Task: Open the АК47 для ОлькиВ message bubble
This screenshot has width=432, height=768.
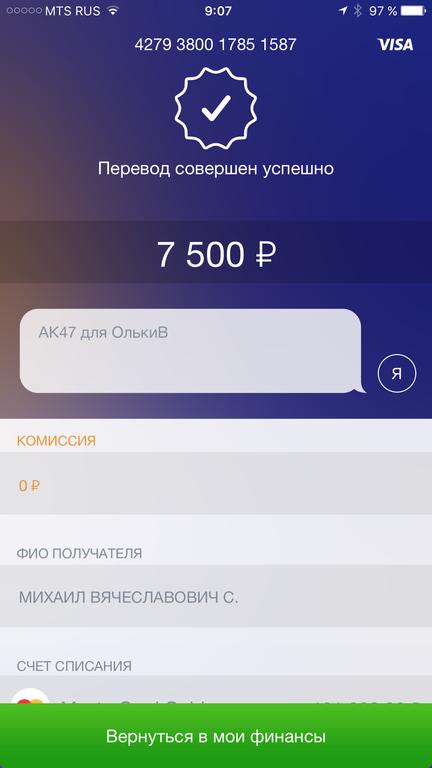Action: point(192,351)
